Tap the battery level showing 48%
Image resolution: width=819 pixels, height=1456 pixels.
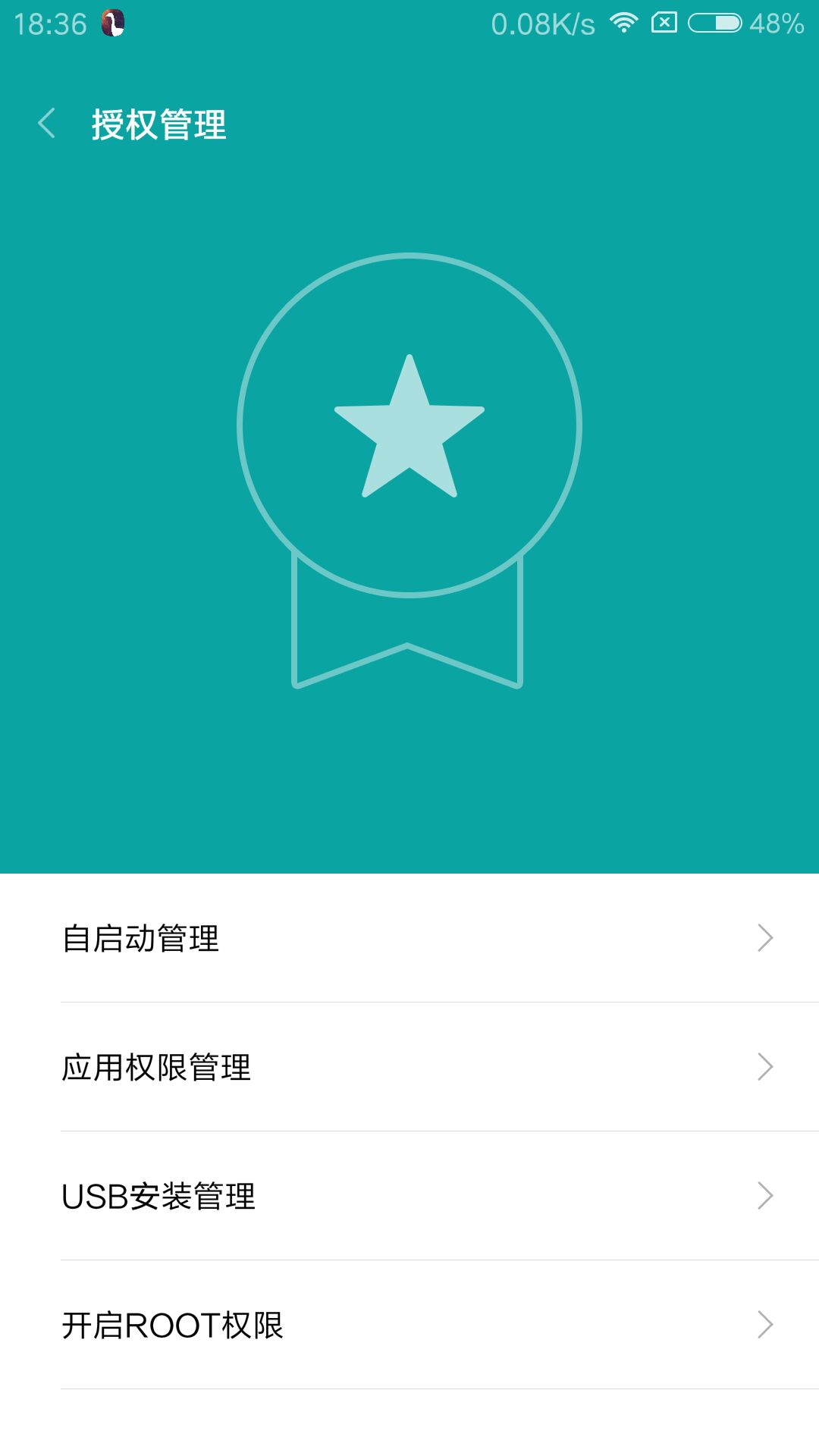775,23
